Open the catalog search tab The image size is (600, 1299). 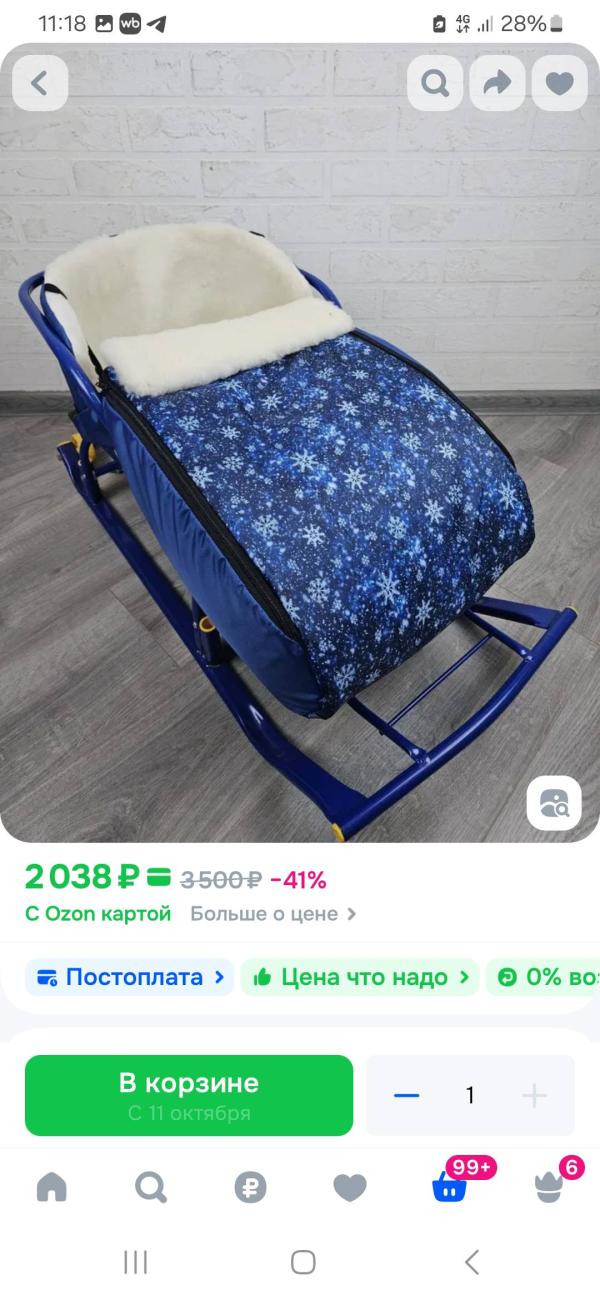(150, 1187)
